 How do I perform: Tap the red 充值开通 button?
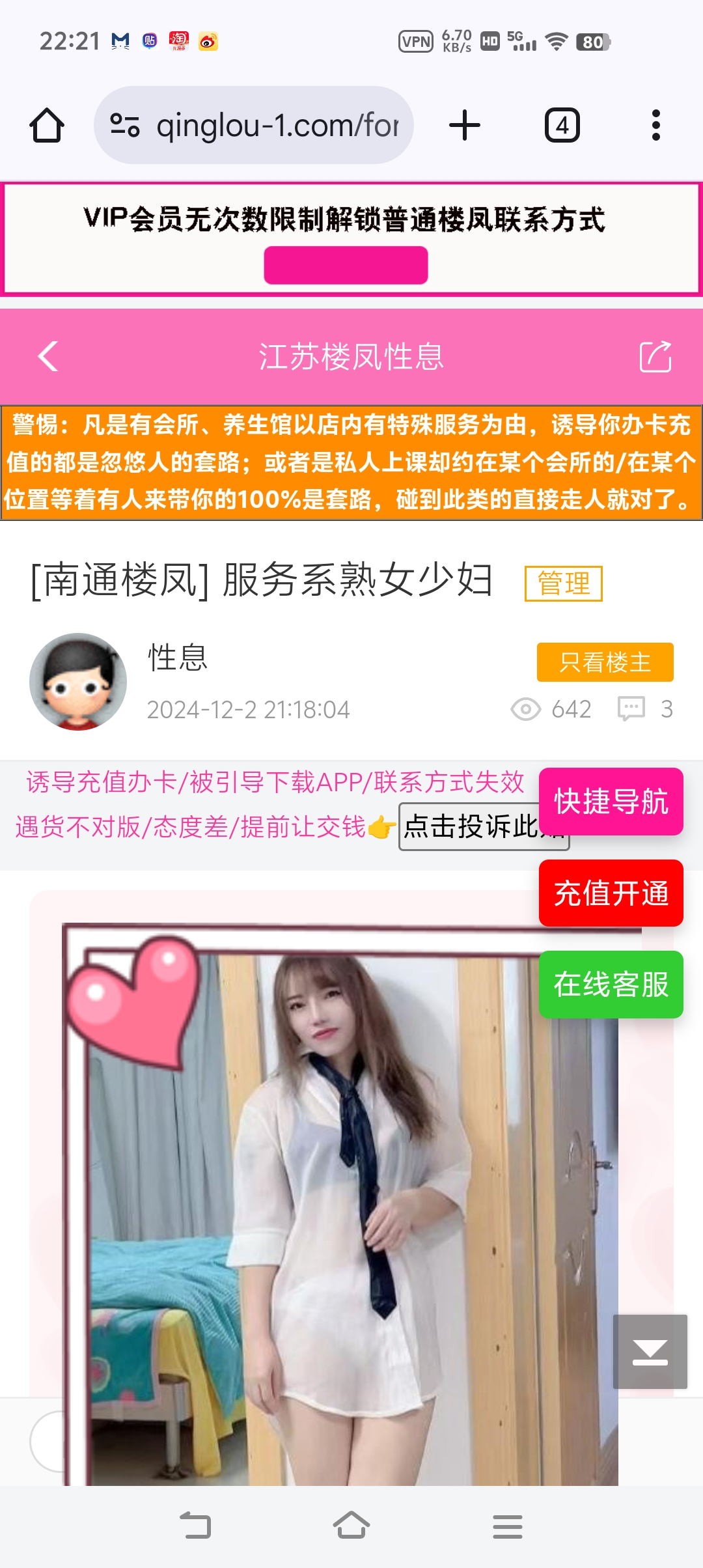[x=611, y=893]
